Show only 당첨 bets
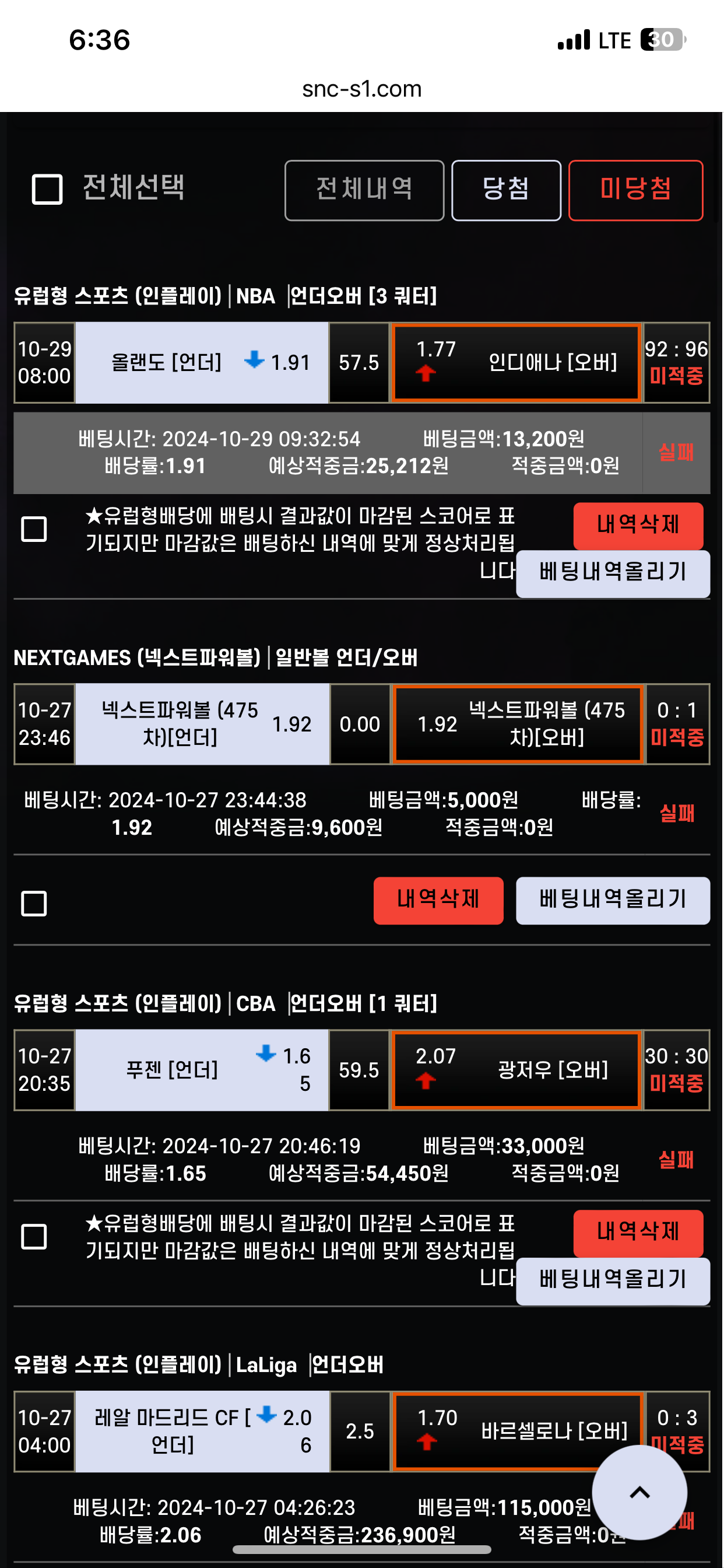Viewport: 724px width, 1568px height. pyautogui.click(x=507, y=191)
